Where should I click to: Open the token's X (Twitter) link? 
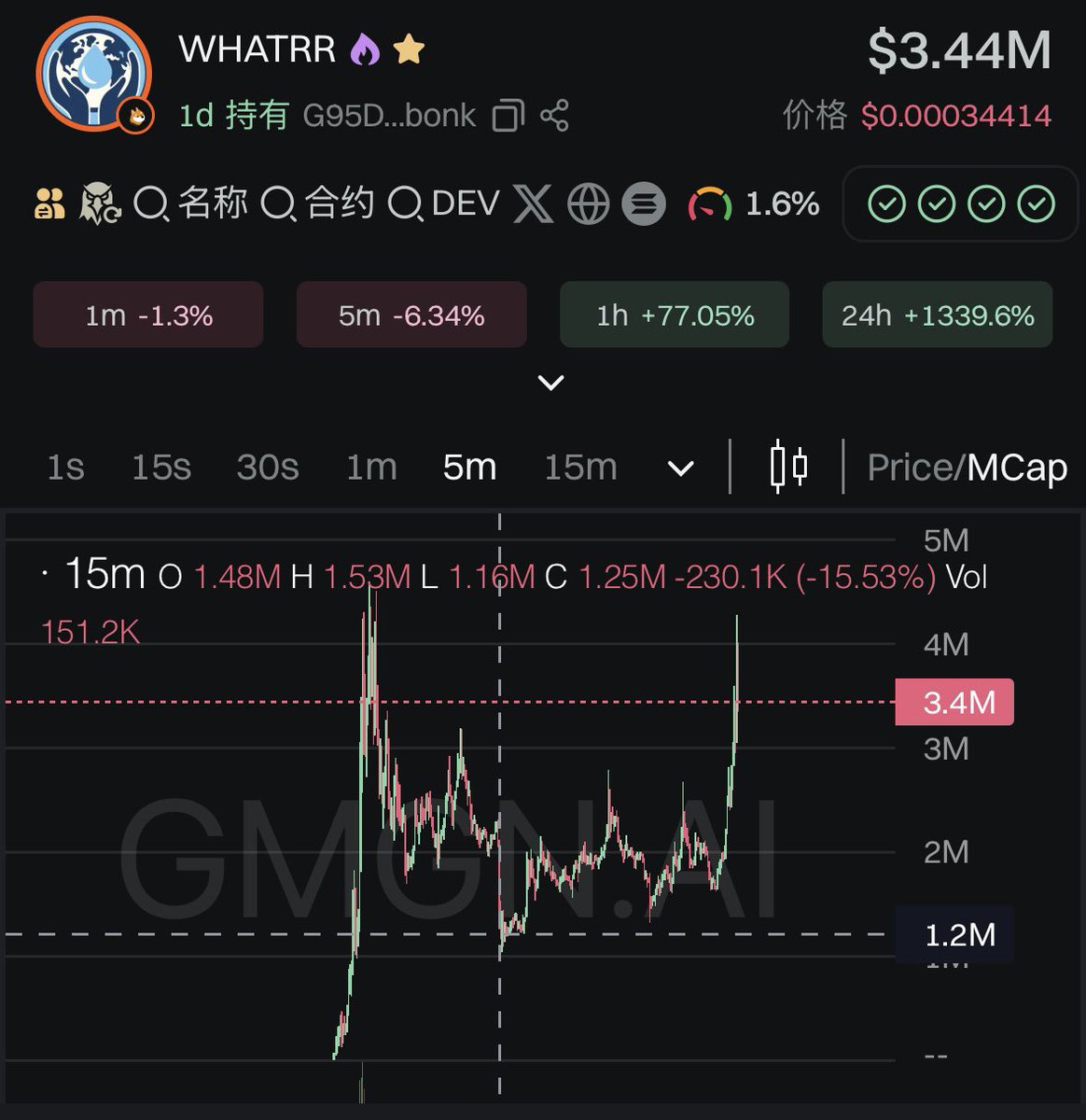[x=534, y=203]
